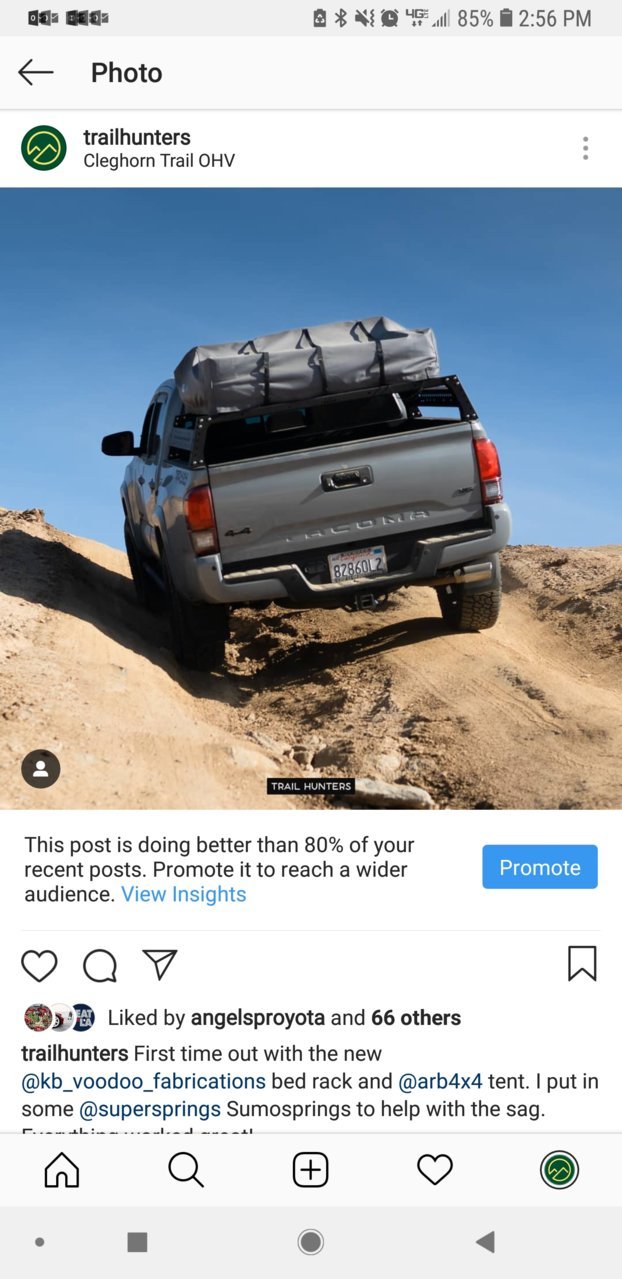The height and width of the screenshot is (1279, 622).
Task: Switch to the Search tab
Action: pyautogui.click(x=186, y=1169)
